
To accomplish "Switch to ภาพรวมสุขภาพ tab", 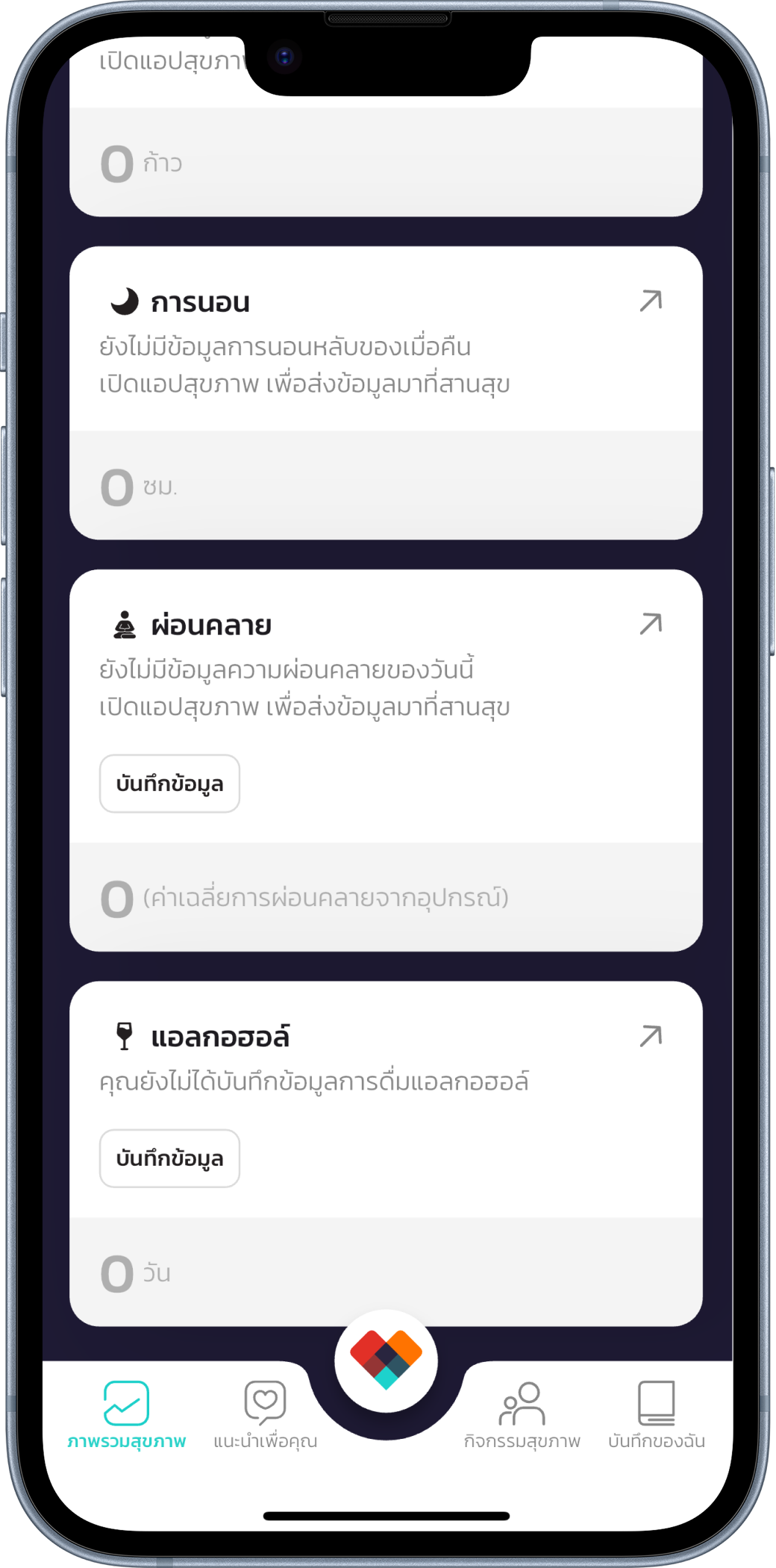I will point(126,1415).
